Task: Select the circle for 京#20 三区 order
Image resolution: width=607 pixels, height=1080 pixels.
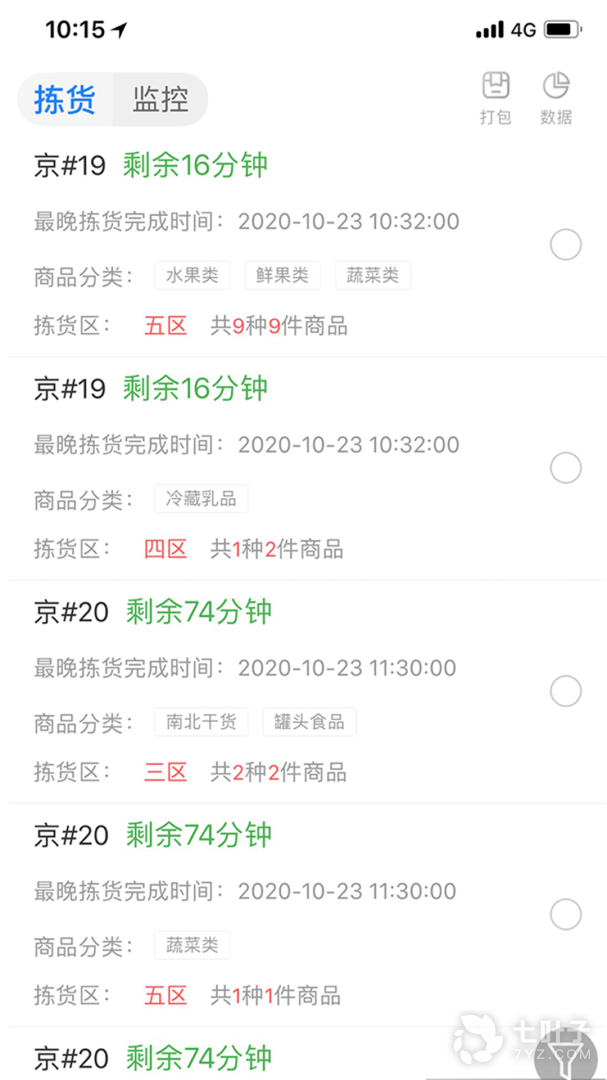Action: point(566,690)
